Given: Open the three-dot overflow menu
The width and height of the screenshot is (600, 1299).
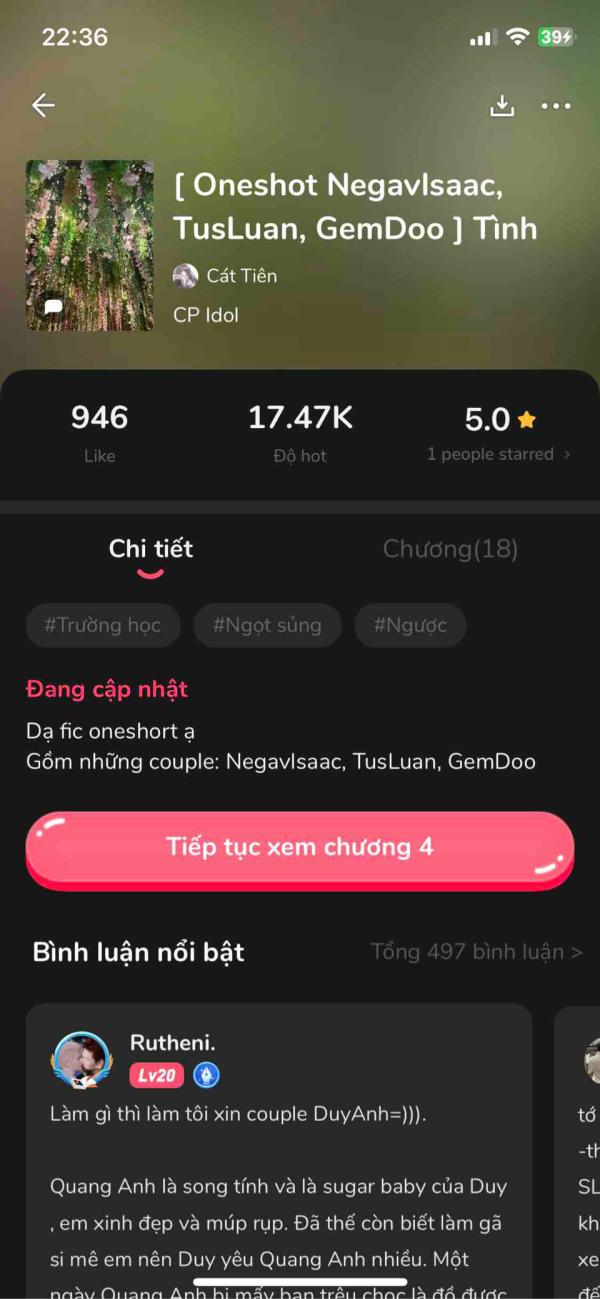Looking at the screenshot, I should (556, 106).
